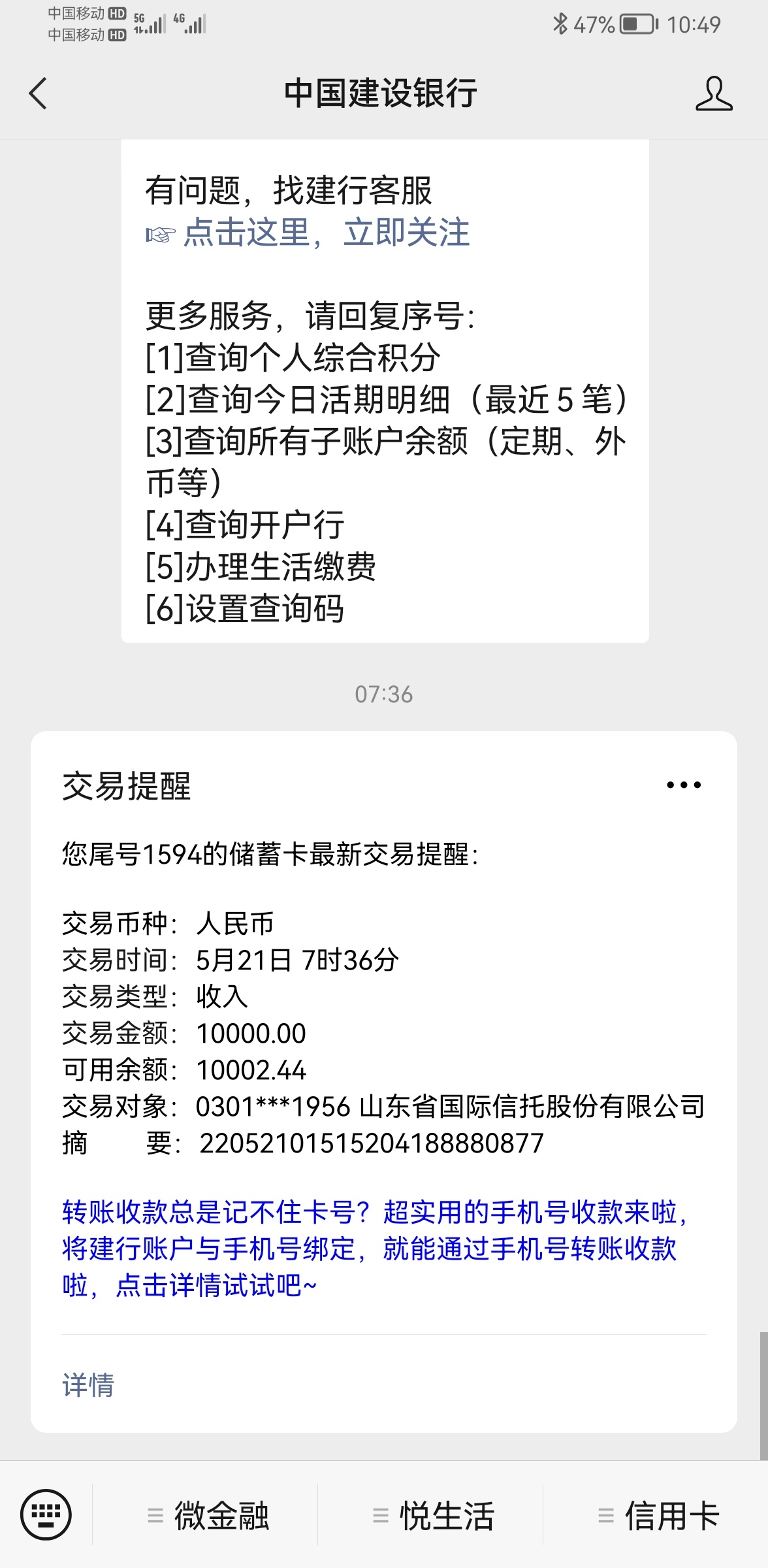Screen dimensions: 768x1568
Task: Open the three-dot menu on 交易提醒 card
Action: [x=684, y=785]
